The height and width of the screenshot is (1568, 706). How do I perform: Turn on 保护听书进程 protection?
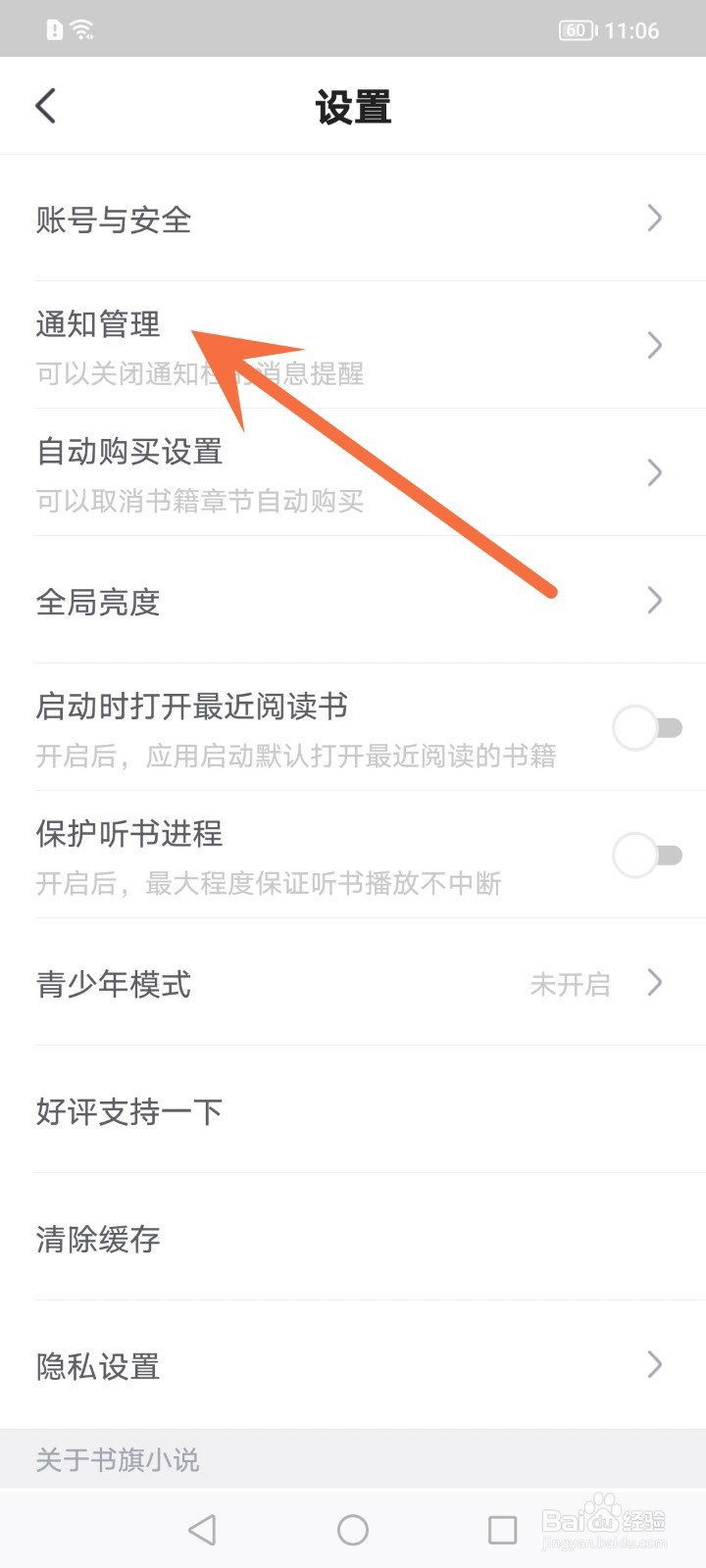click(x=647, y=856)
